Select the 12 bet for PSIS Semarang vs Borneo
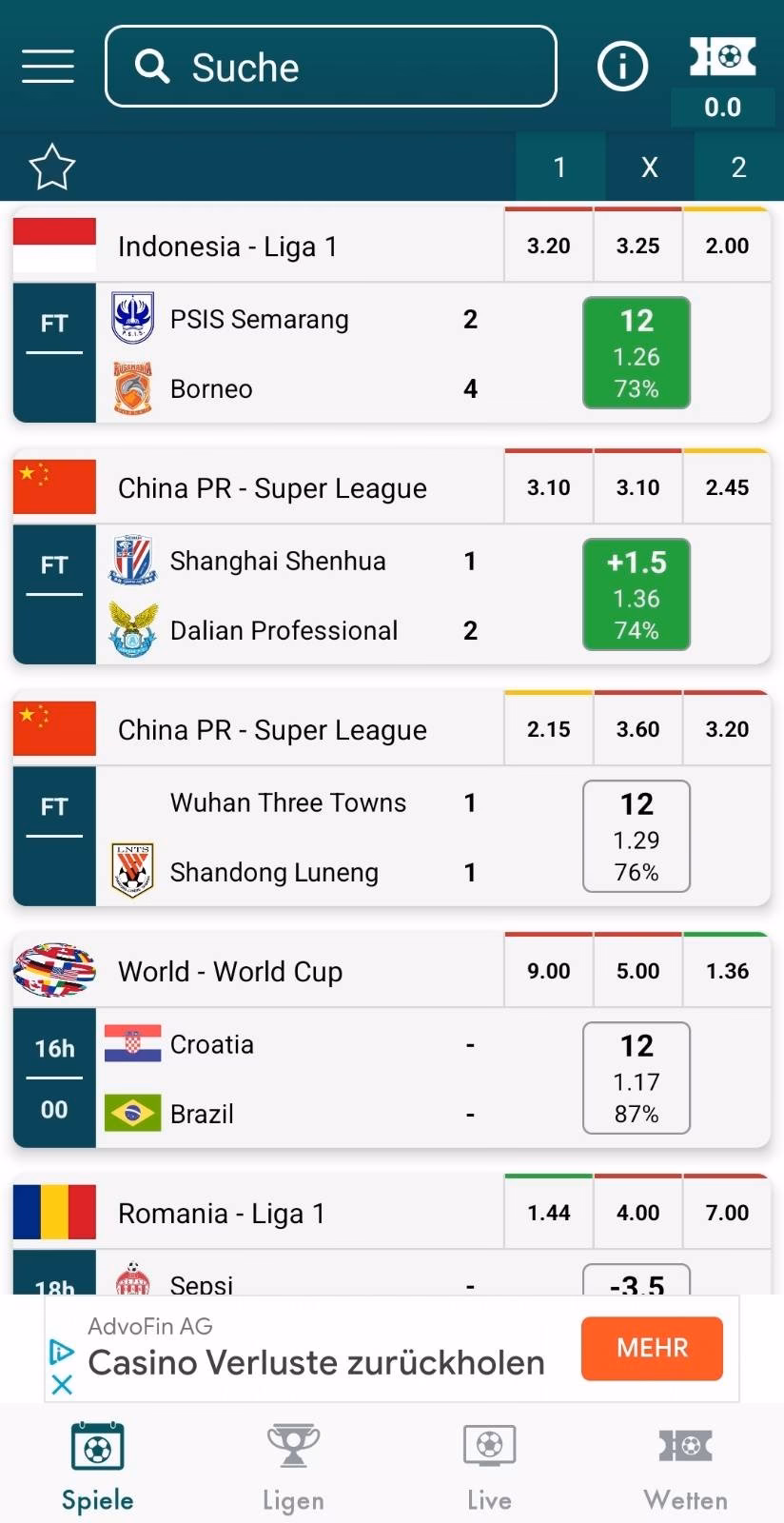Screen dimensions: 784x1523 tap(636, 352)
